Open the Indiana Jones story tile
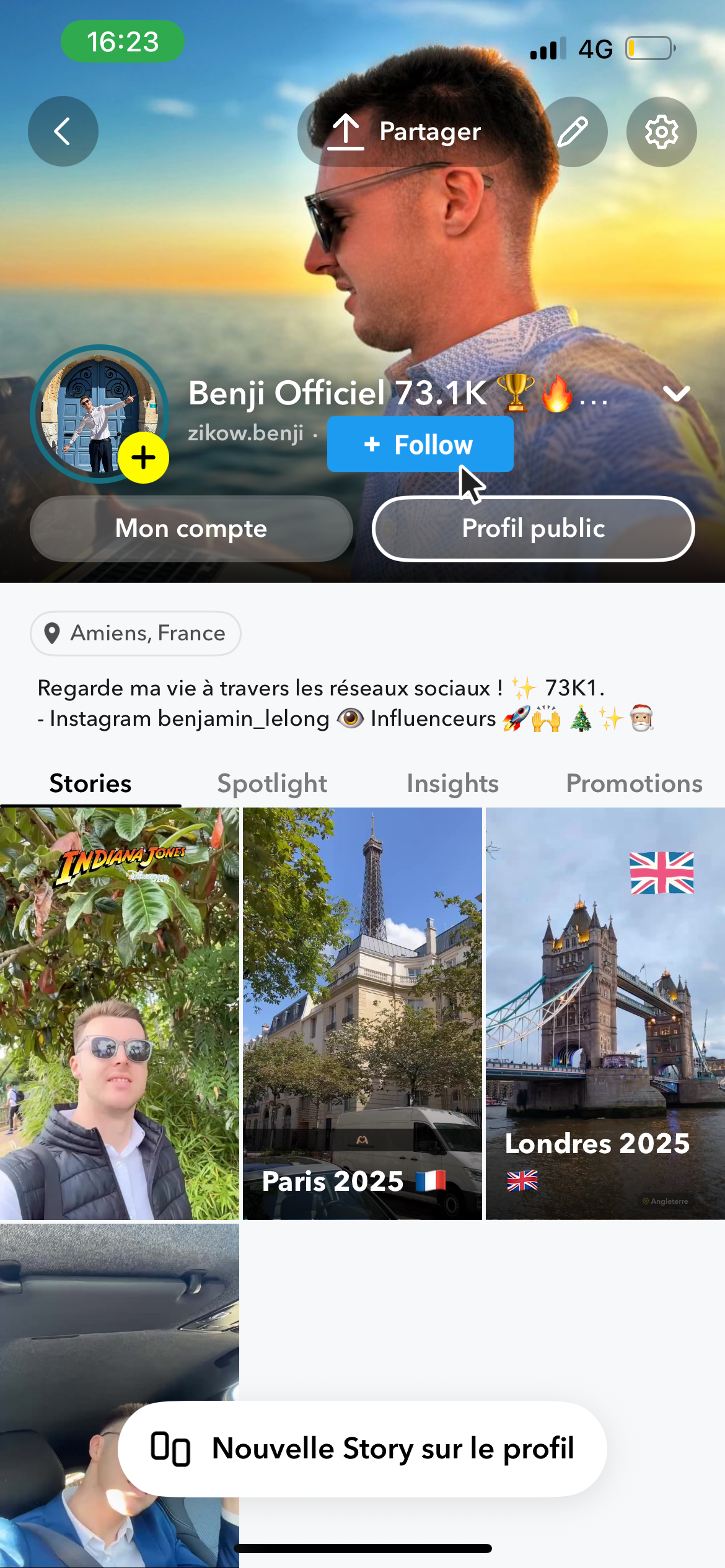Screen dimensions: 725x1568 click(x=119, y=1013)
